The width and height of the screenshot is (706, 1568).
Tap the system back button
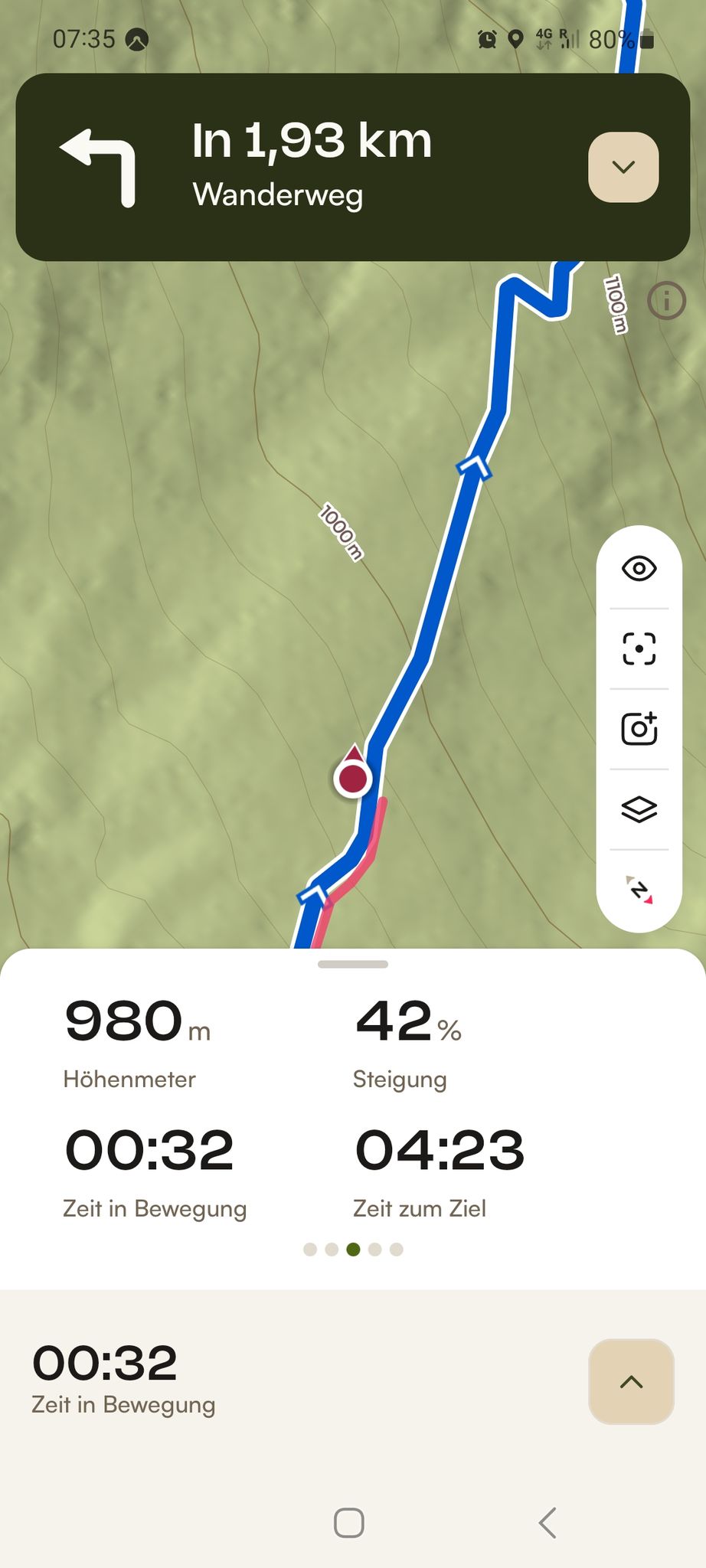(x=547, y=1523)
